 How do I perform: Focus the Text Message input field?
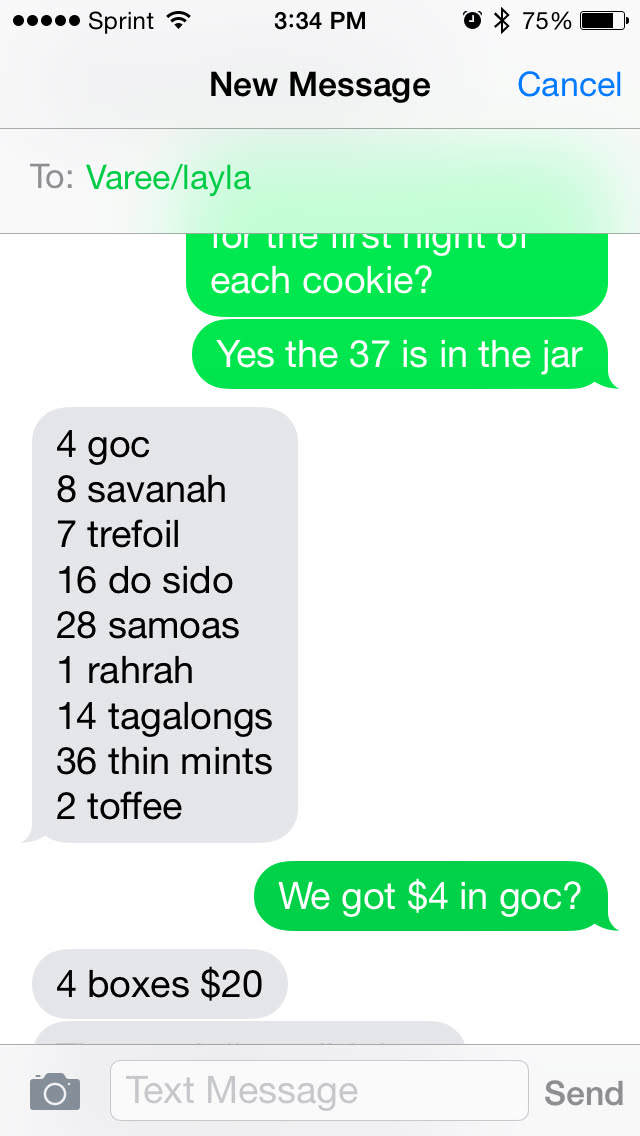click(x=318, y=1090)
